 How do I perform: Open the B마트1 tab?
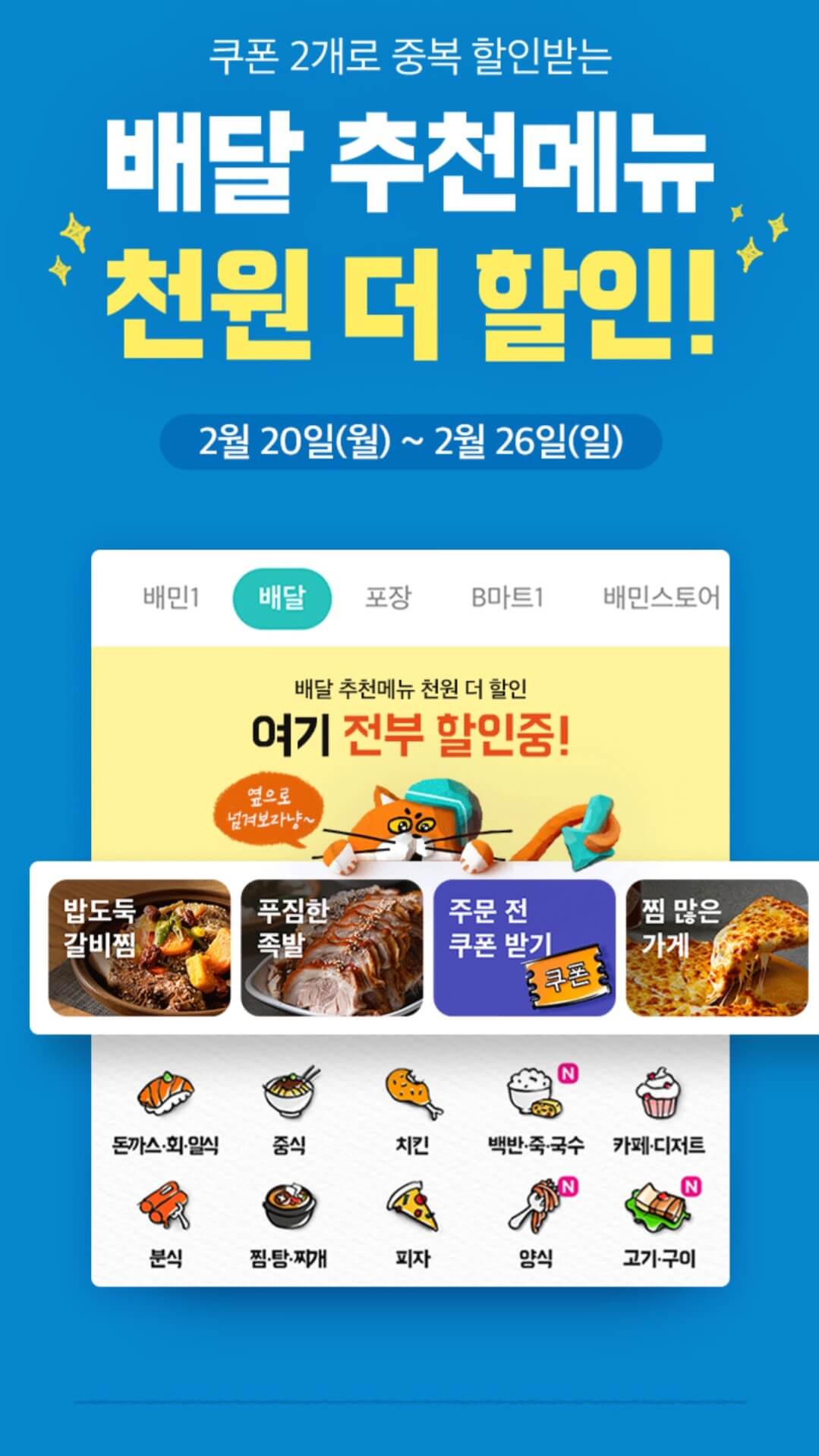click(x=509, y=598)
